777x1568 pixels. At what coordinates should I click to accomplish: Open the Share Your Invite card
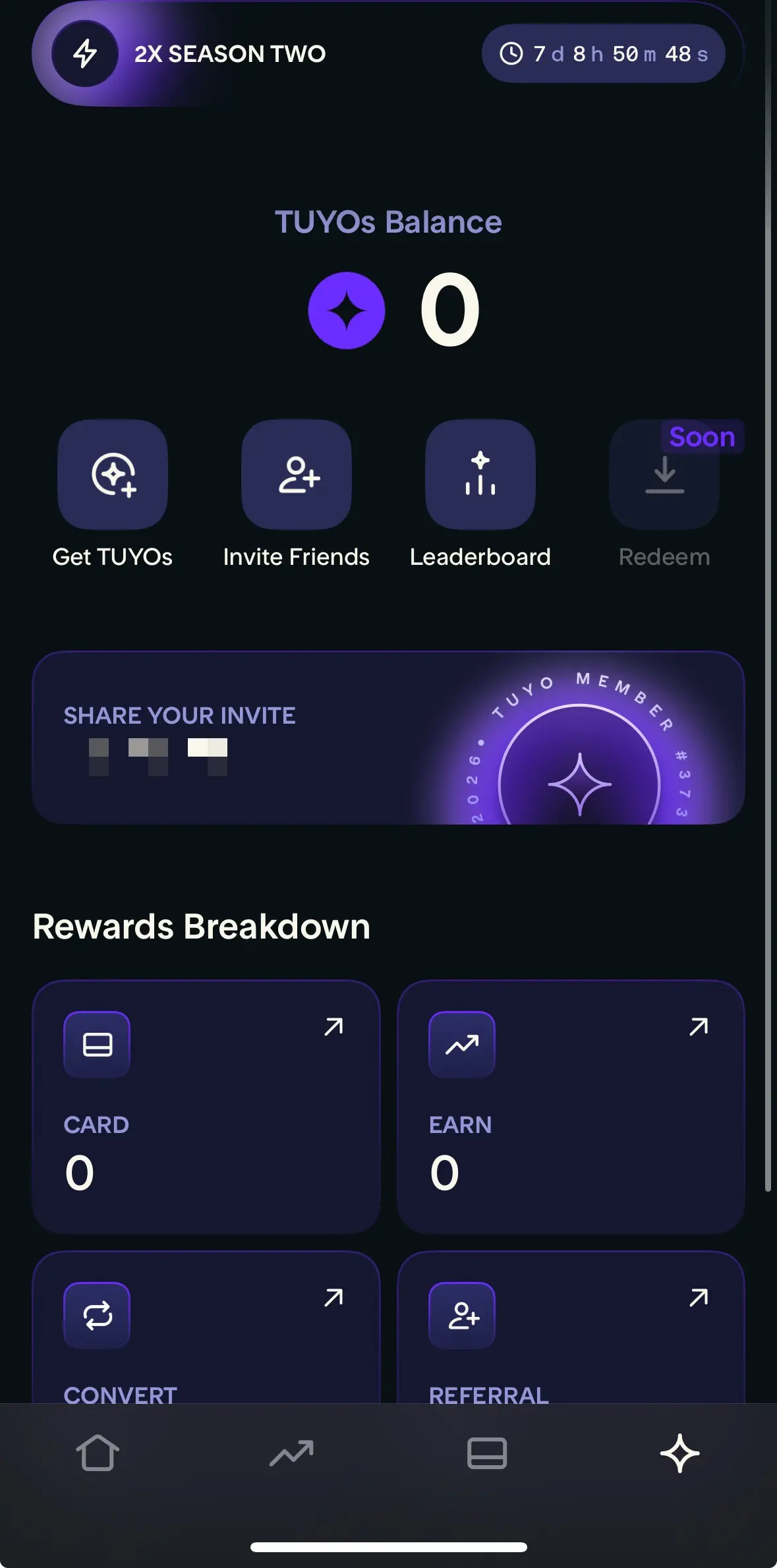388,738
